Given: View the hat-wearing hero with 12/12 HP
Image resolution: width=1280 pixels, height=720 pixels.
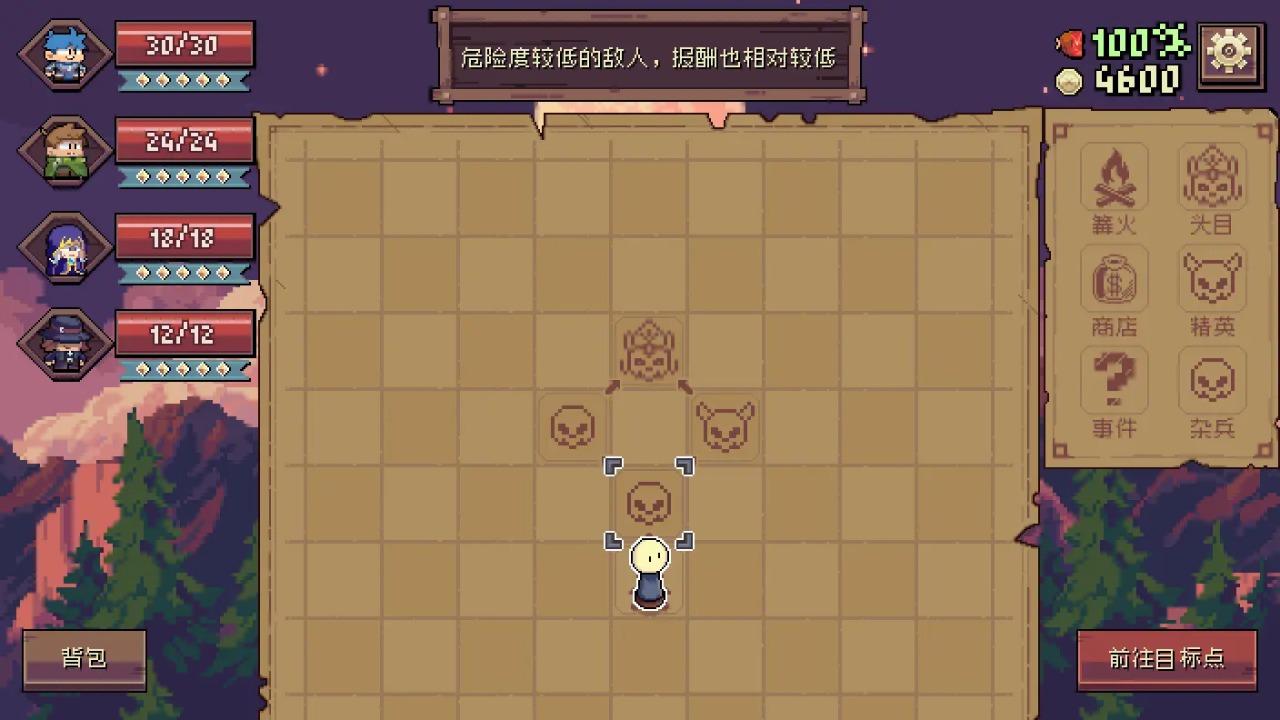Looking at the screenshot, I should point(66,344).
